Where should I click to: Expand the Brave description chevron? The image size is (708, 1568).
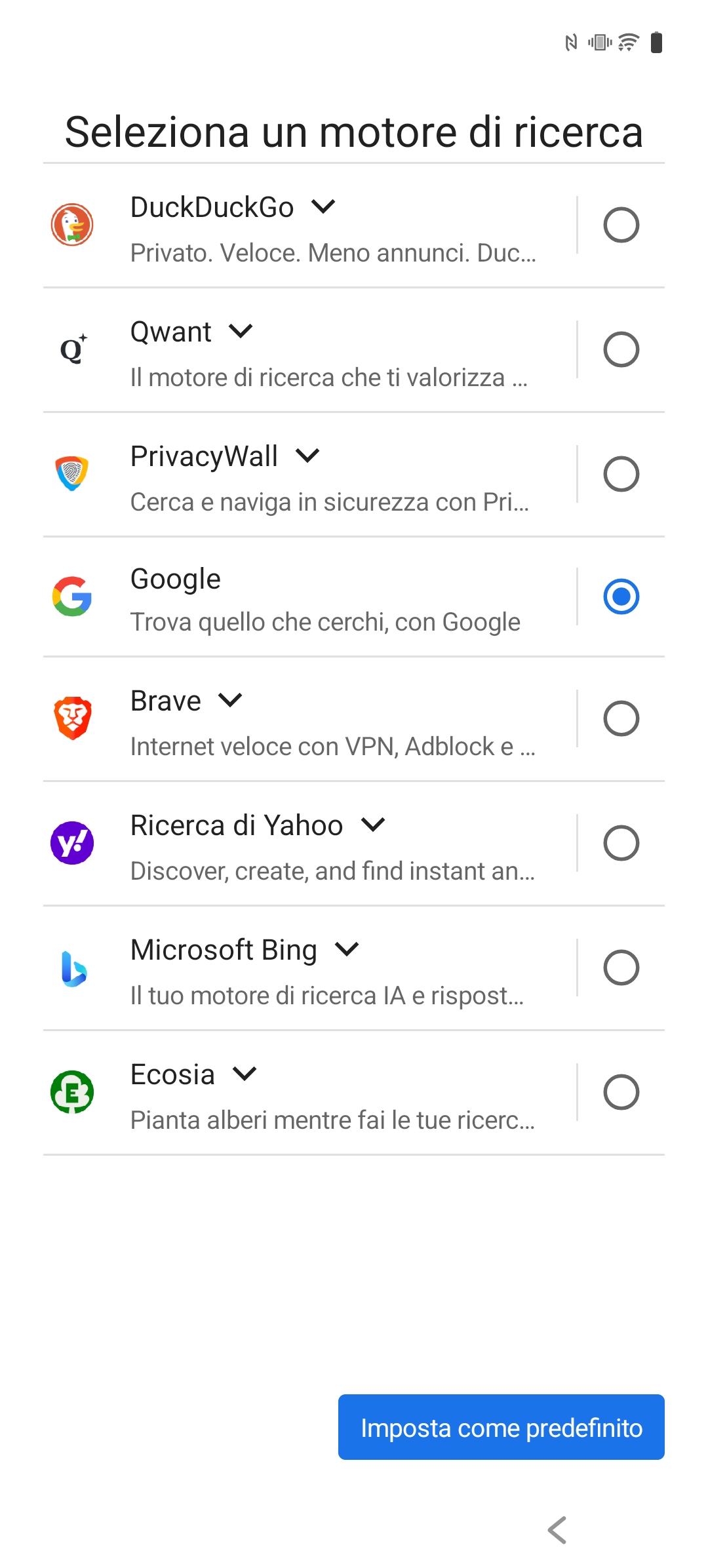tap(230, 700)
